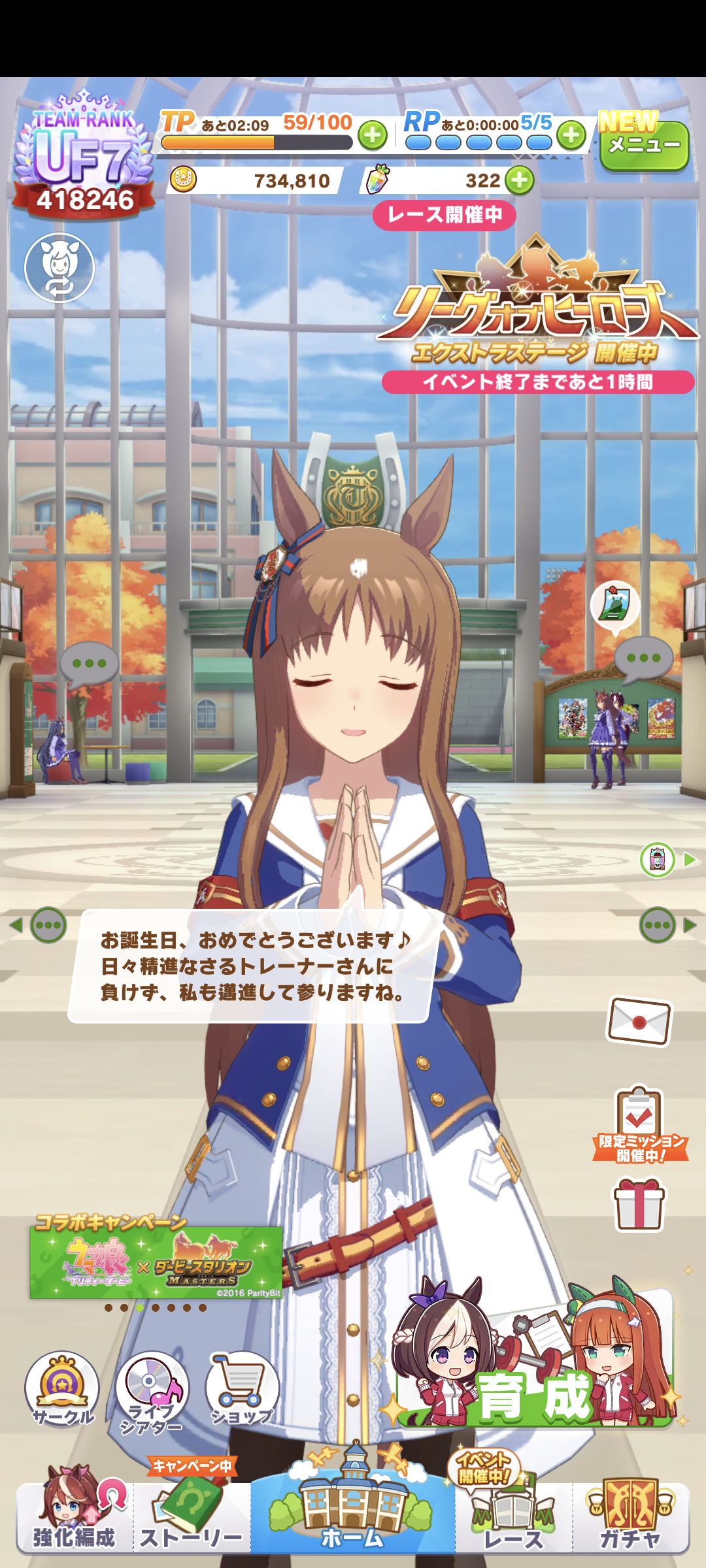Tap the plus button to restore RP
The image size is (706, 1568).
[x=571, y=135]
